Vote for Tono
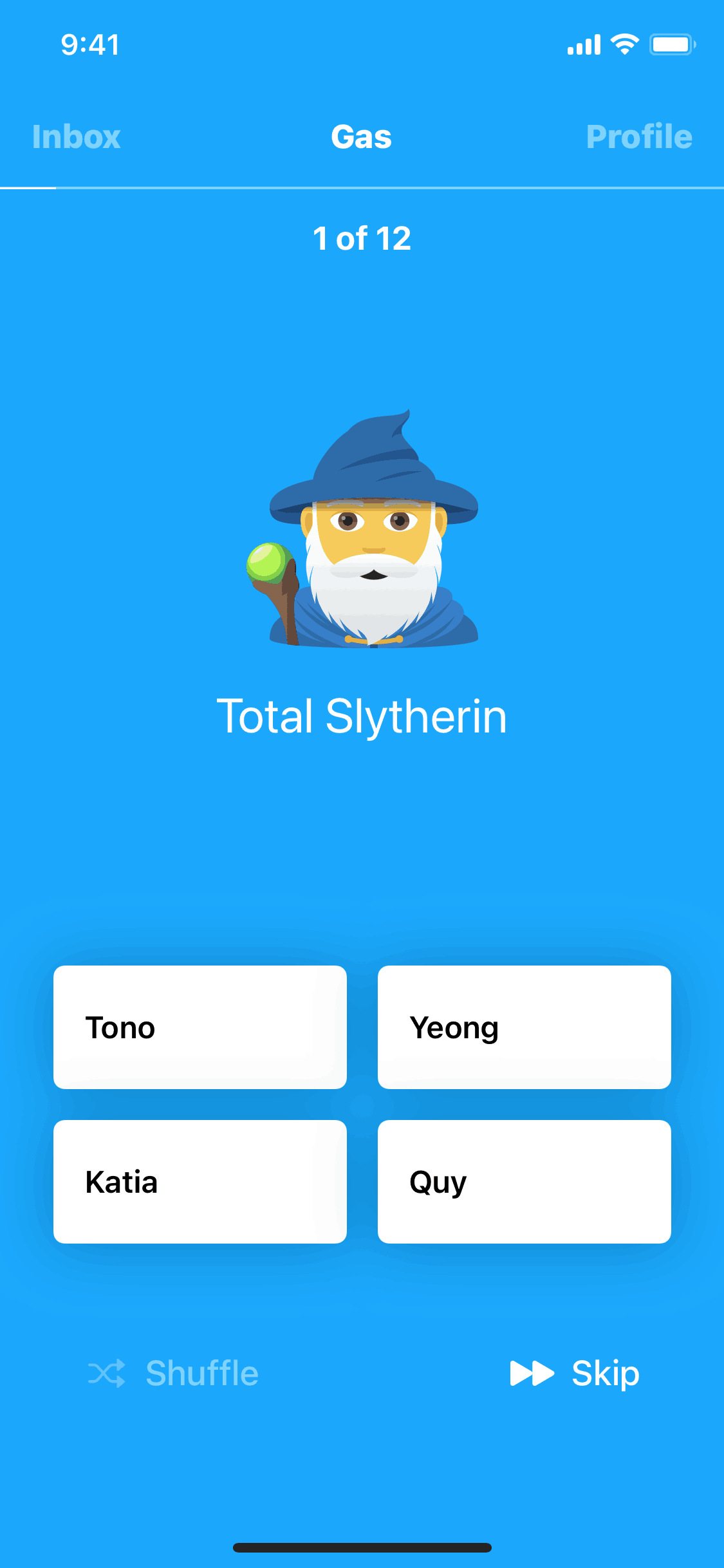This screenshot has width=724, height=1568. coord(200,1027)
